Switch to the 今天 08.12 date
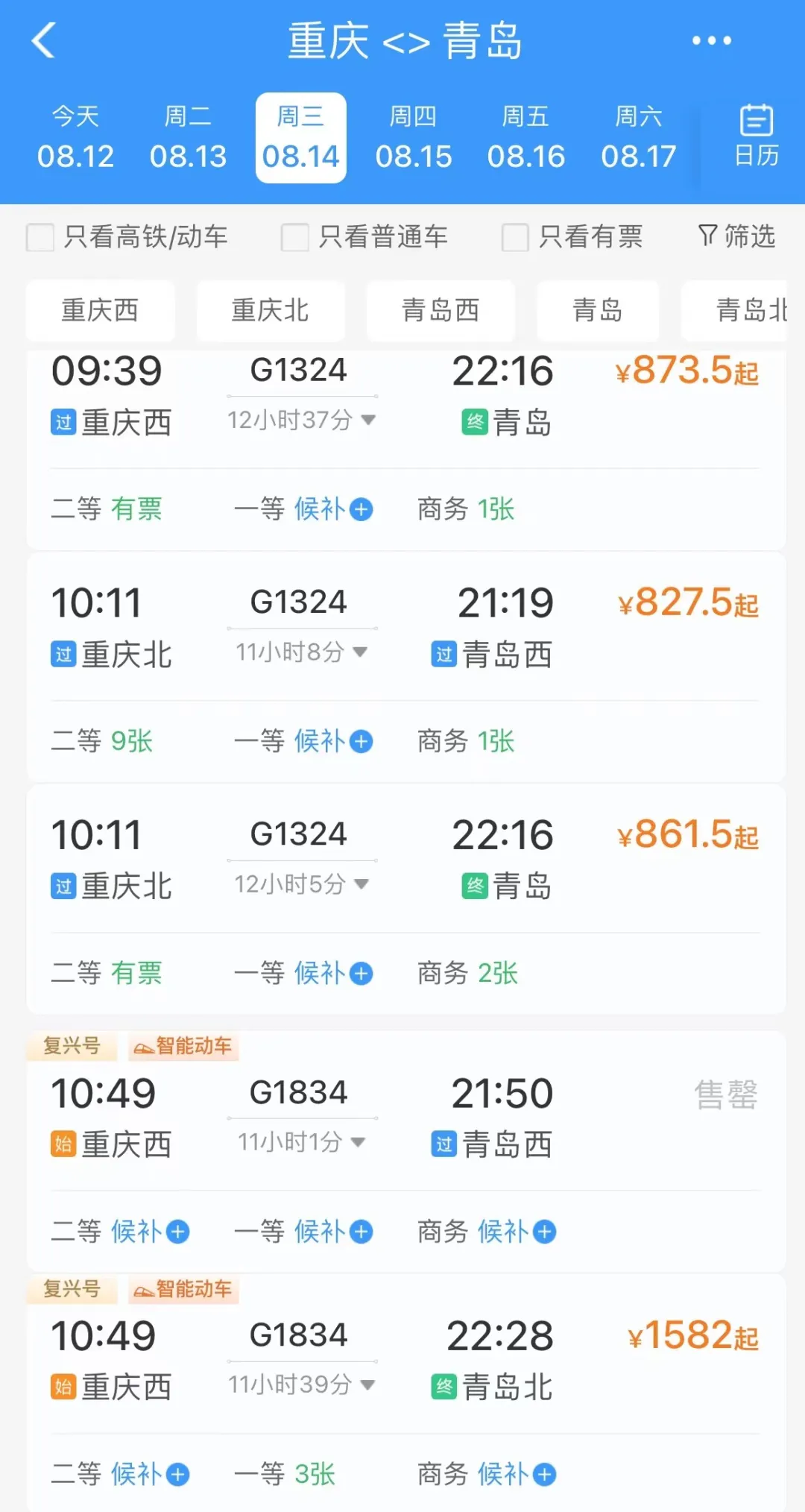This screenshot has width=805, height=1512. (76, 138)
